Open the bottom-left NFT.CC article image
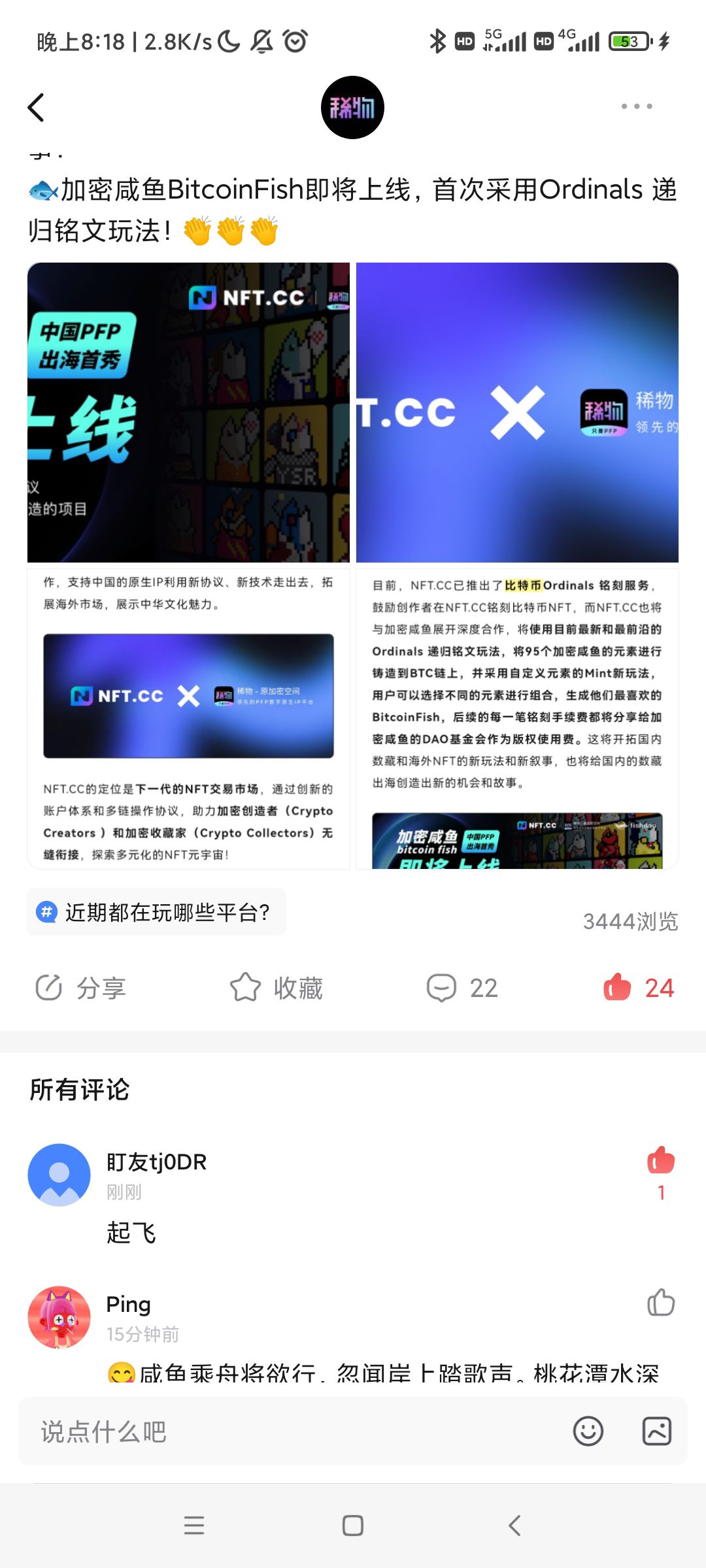This screenshot has width=706, height=1568. (188, 718)
